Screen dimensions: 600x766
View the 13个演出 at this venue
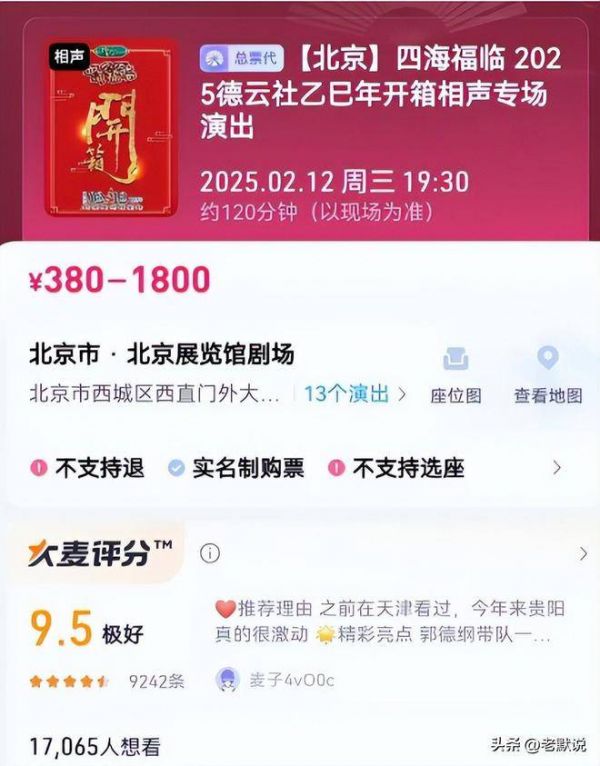354,394
